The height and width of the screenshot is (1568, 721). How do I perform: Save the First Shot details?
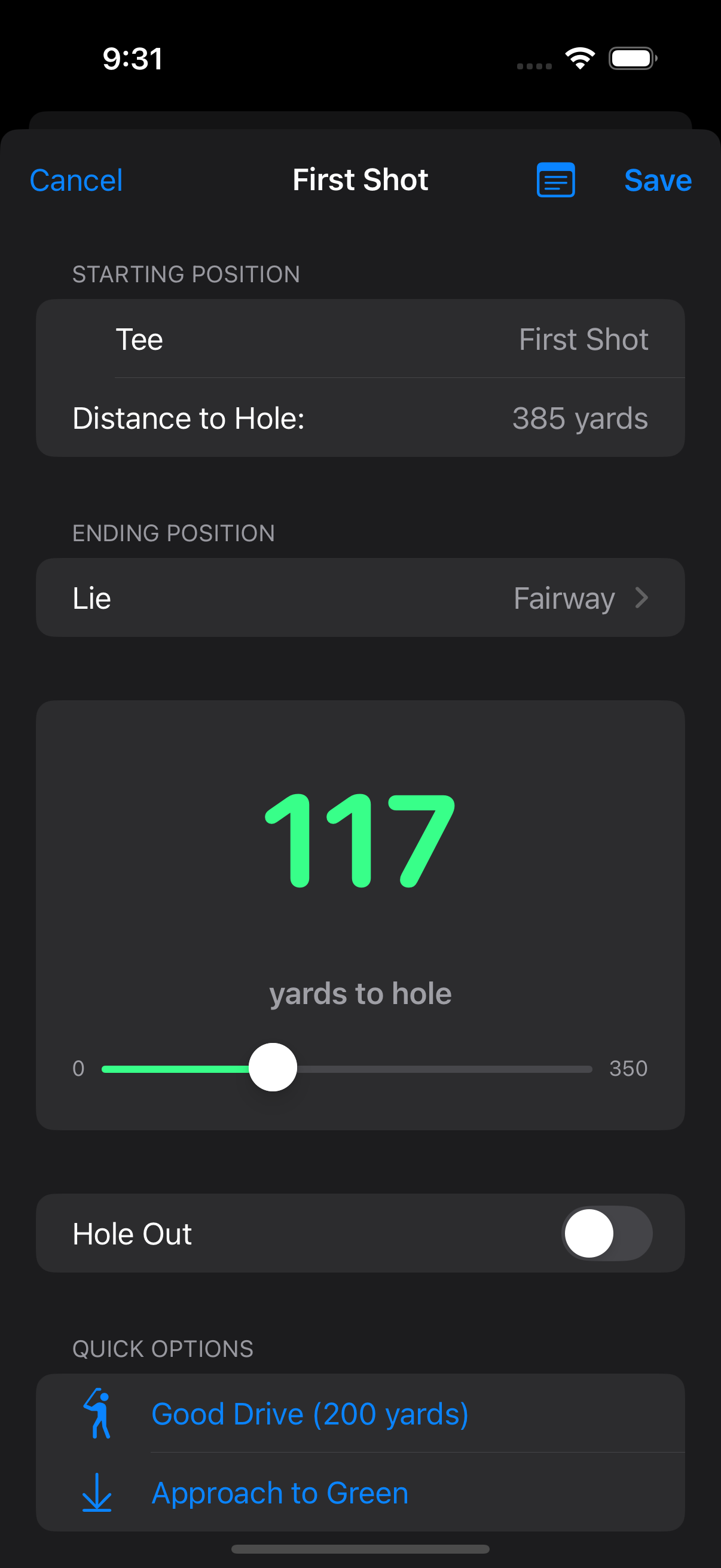pos(657,181)
